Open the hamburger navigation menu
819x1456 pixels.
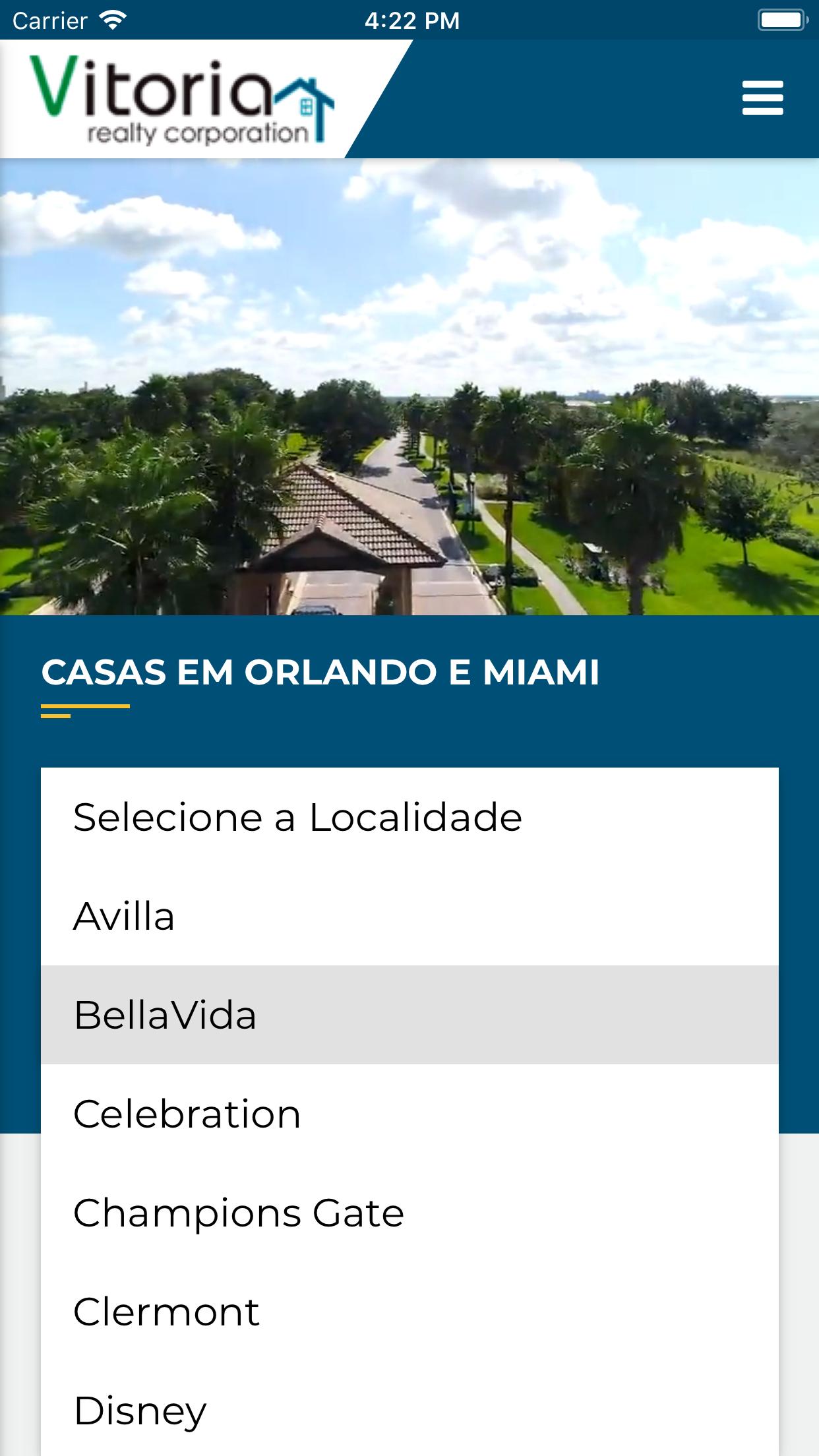click(762, 98)
